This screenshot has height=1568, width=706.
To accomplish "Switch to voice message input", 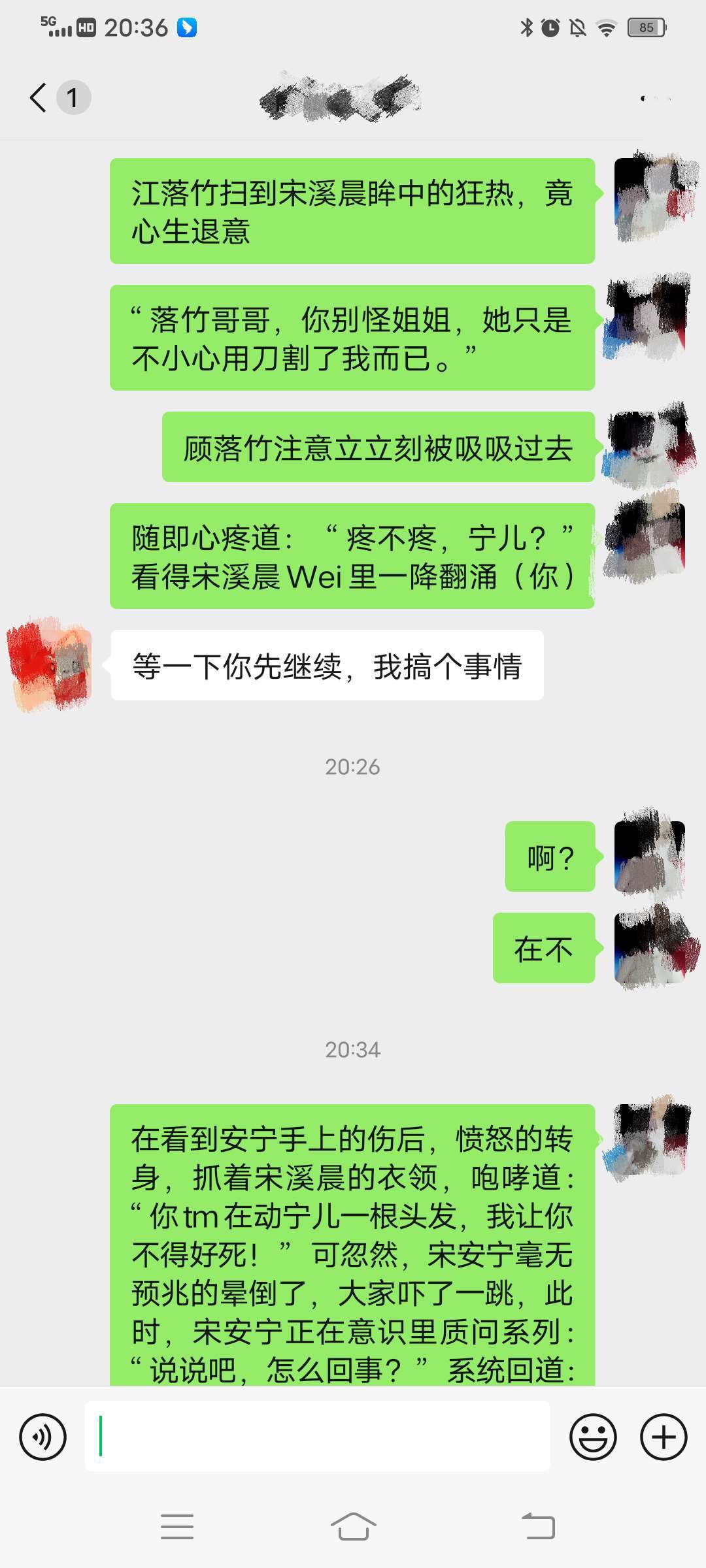I will 43,1437.
